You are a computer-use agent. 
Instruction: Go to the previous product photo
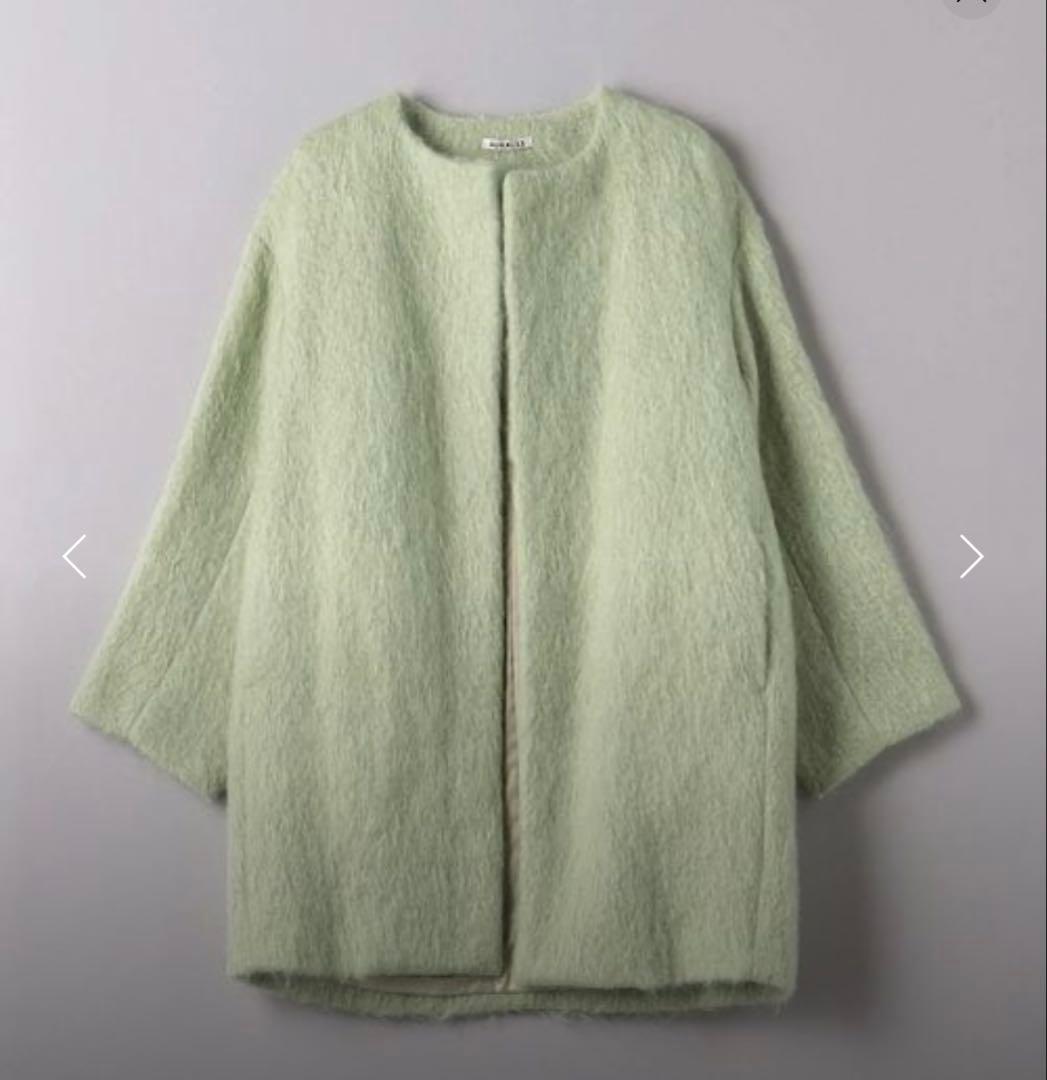tap(74, 556)
